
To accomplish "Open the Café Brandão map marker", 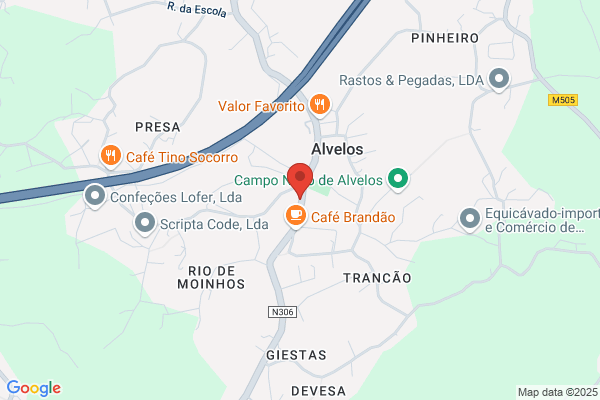I will (x=296, y=216).
